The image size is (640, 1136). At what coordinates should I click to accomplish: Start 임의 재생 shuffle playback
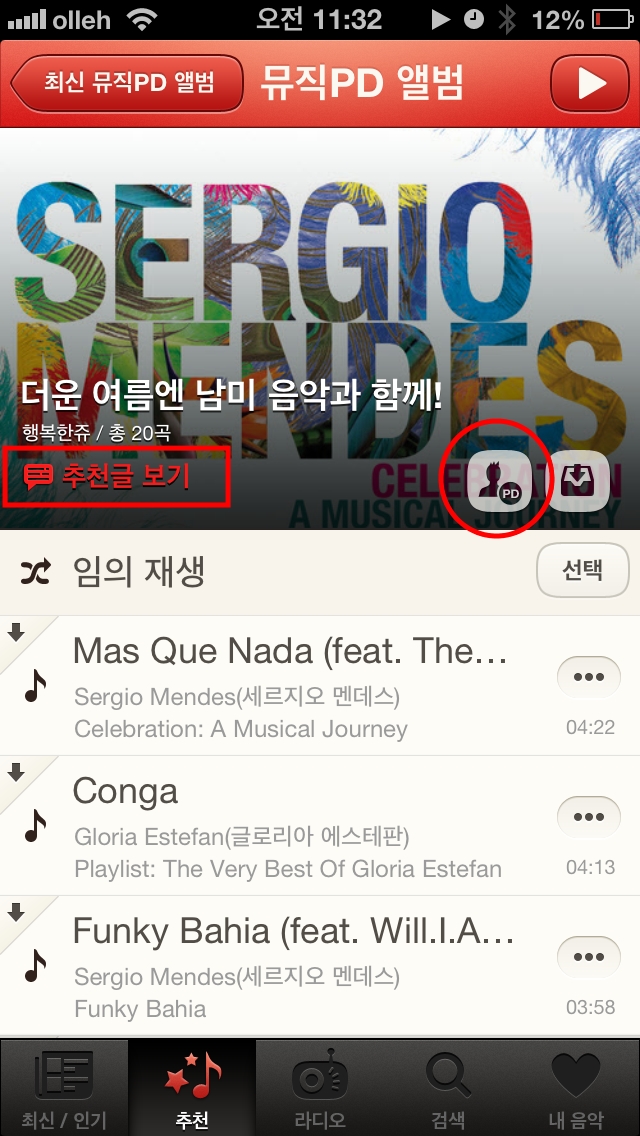[x=112, y=572]
